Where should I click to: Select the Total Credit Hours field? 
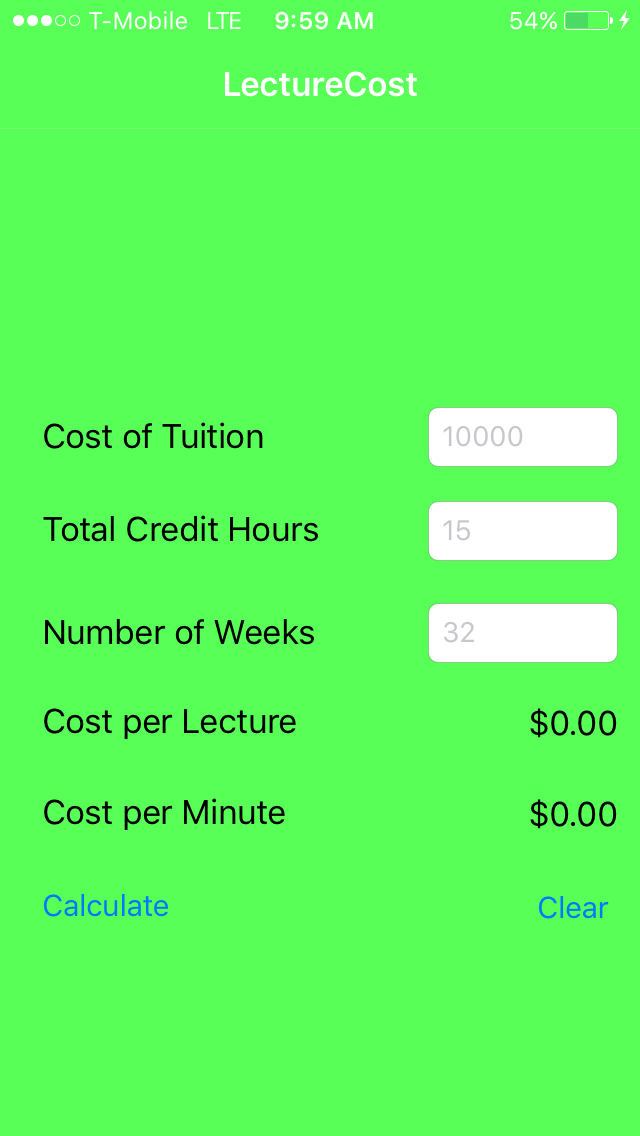522,531
